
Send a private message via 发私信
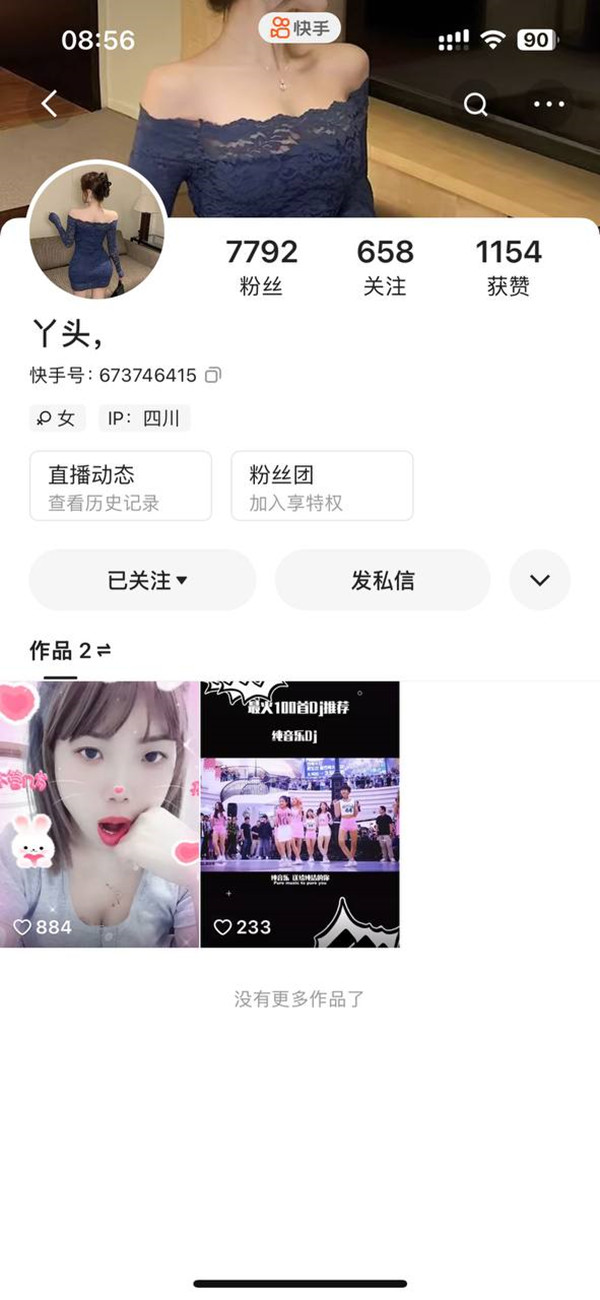click(383, 580)
